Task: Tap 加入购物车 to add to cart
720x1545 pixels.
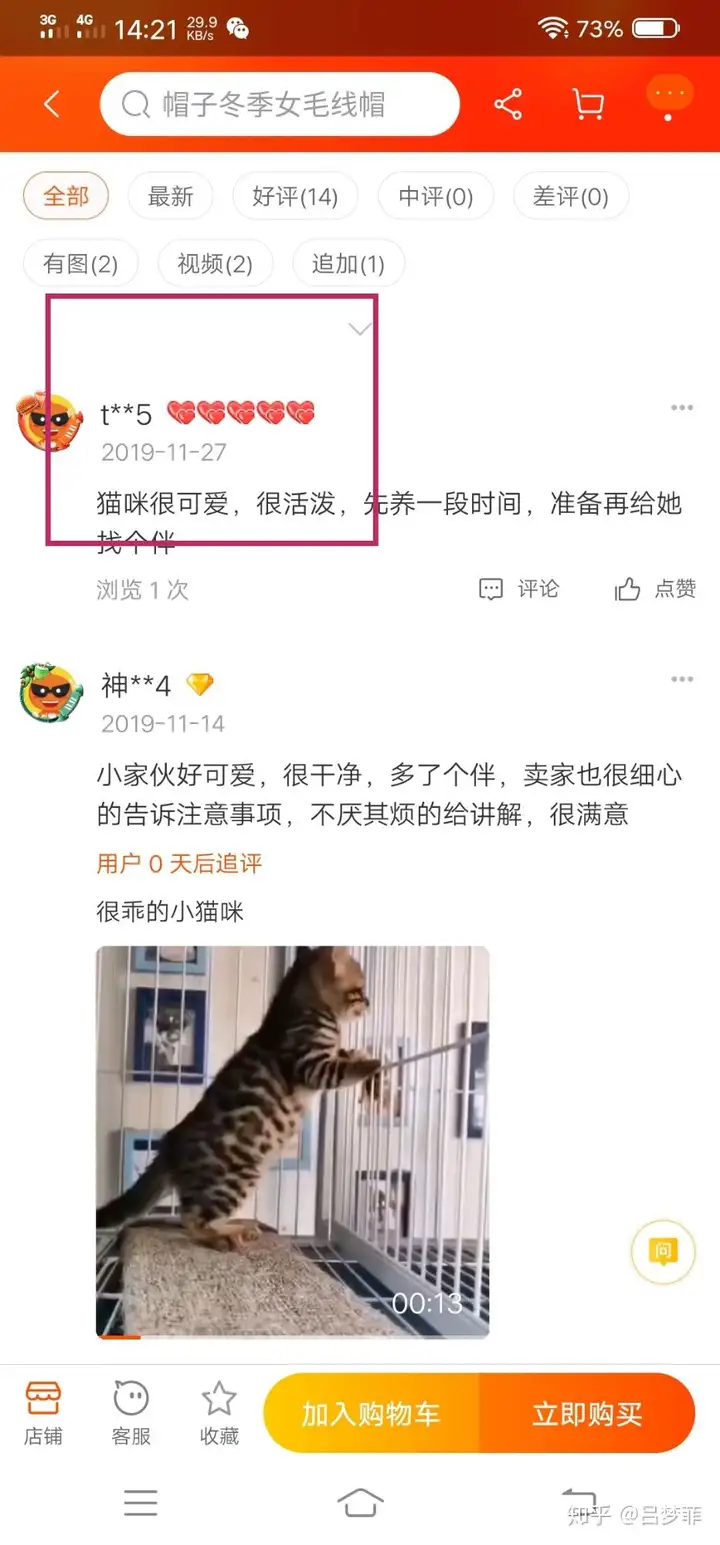Action: (x=371, y=1414)
